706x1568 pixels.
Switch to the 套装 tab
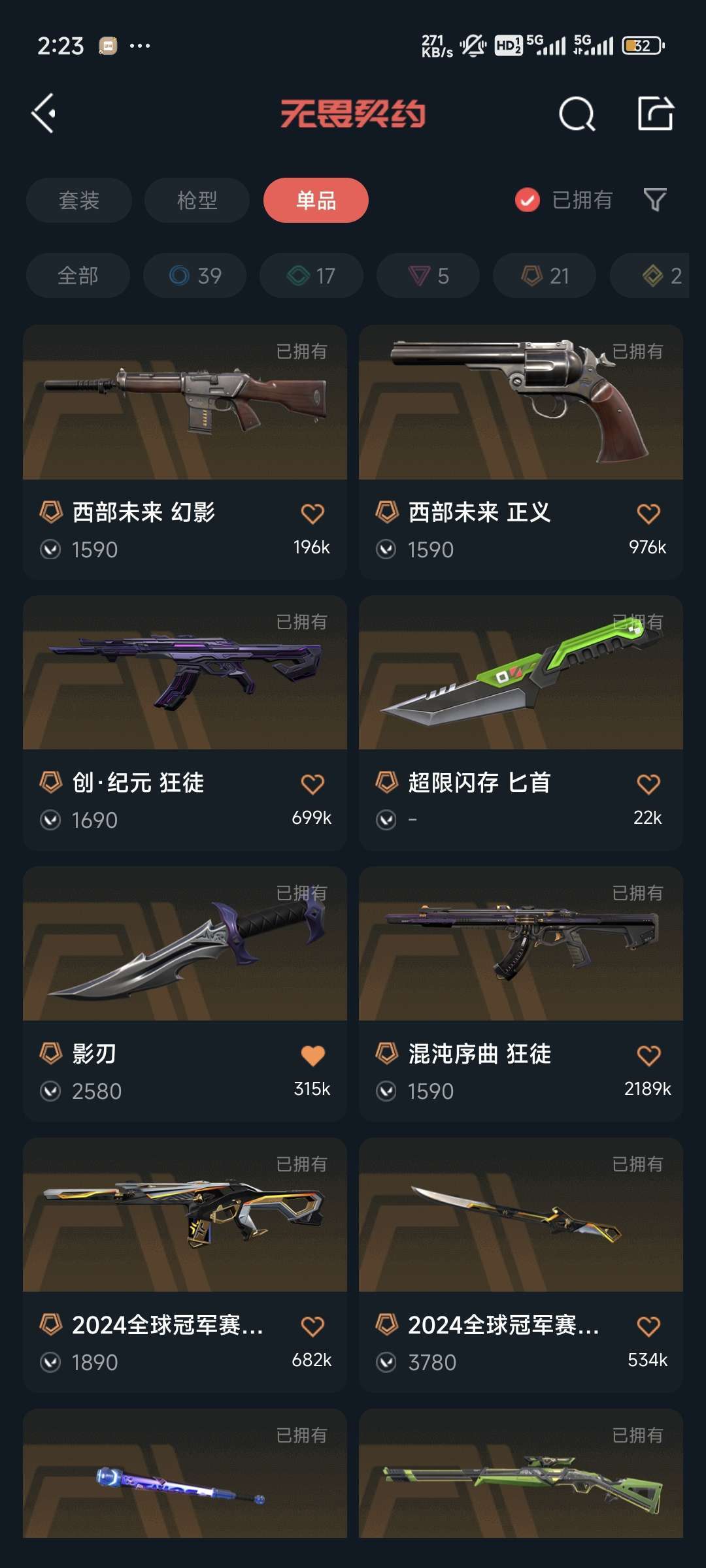click(78, 201)
